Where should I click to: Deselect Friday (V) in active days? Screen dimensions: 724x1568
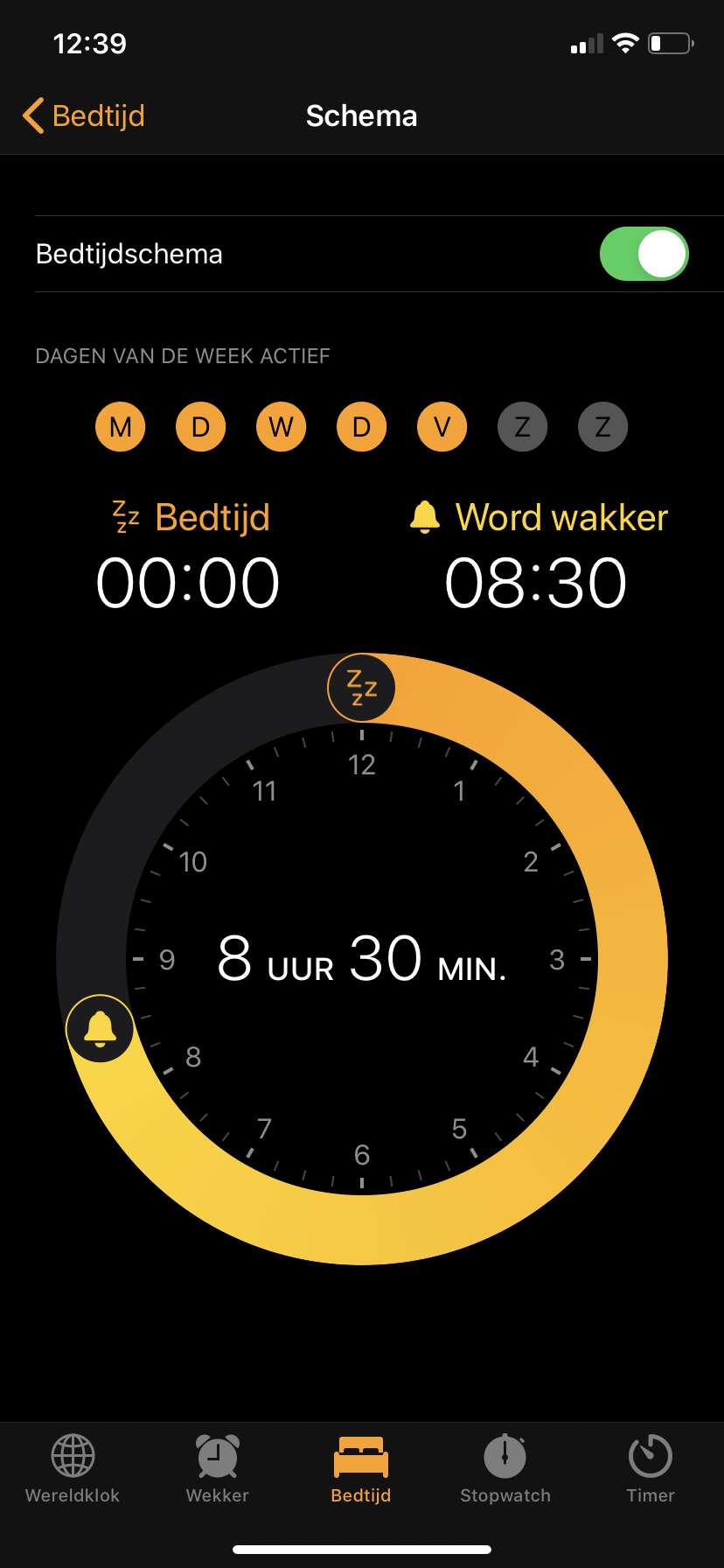(x=442, y=427)
